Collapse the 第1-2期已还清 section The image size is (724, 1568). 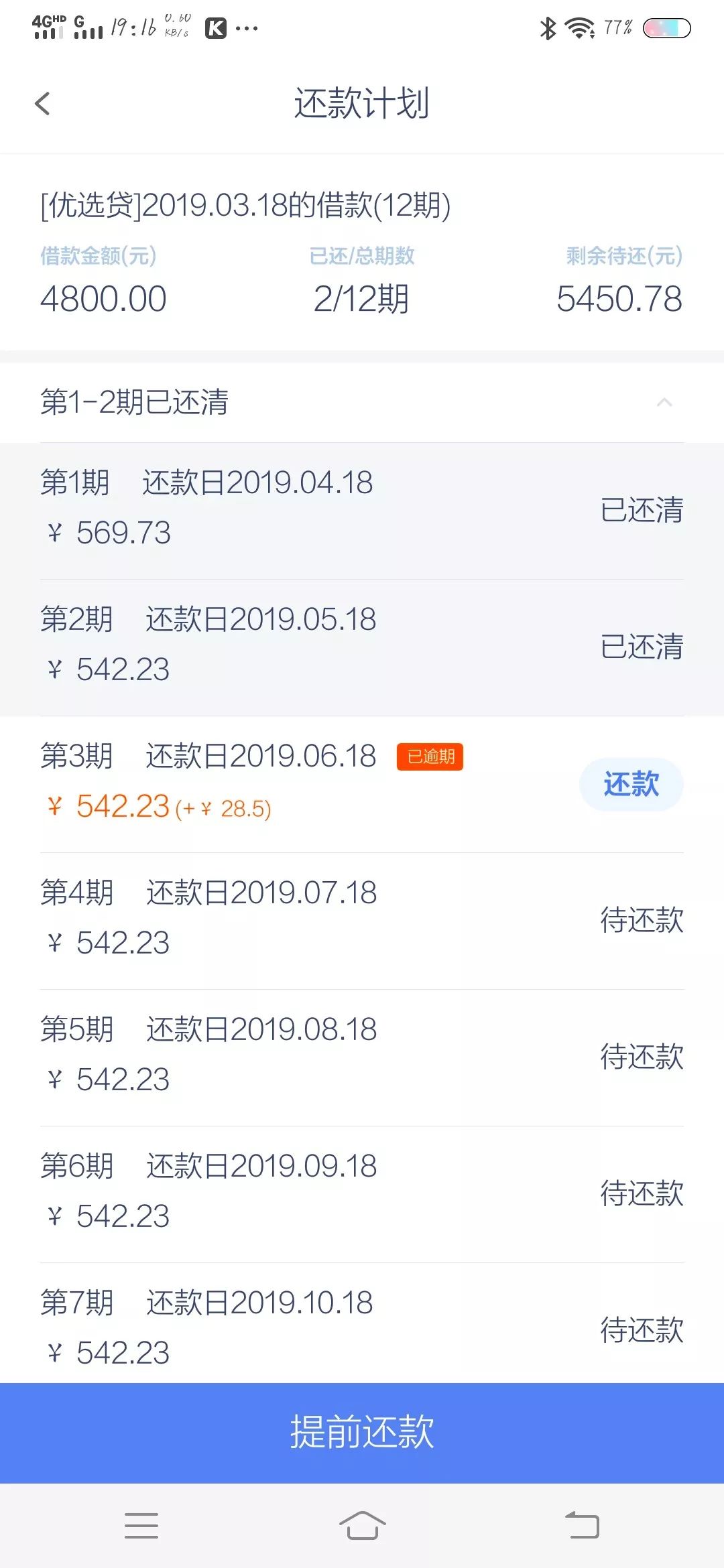pos(664,403)
